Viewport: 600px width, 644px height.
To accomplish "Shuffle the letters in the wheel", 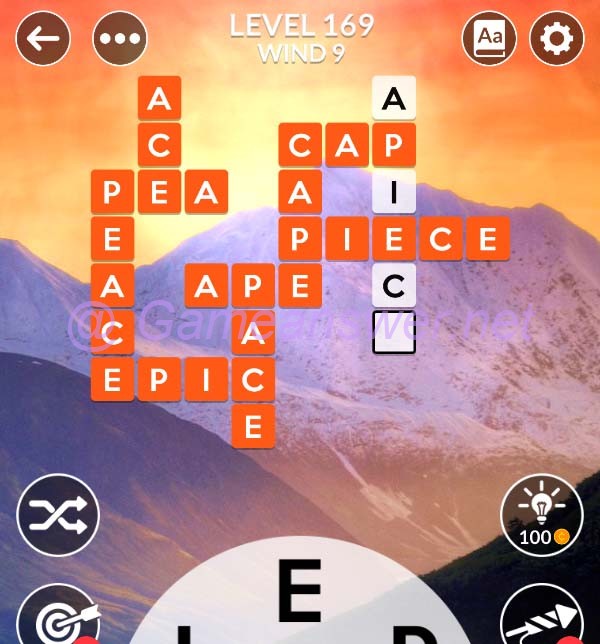I will point(58,515).
